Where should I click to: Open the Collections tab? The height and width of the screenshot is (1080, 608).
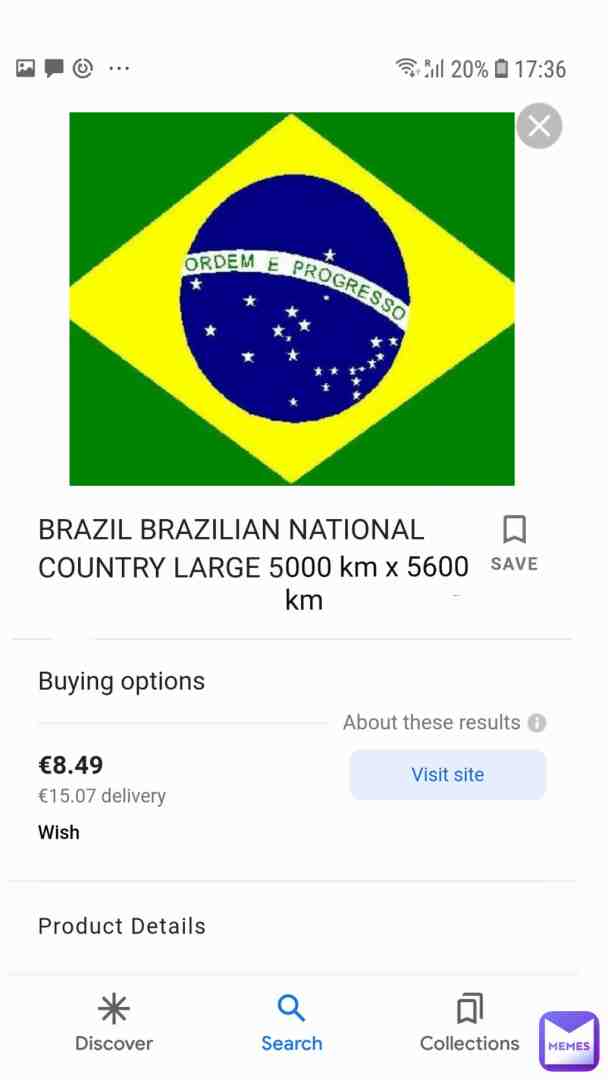pos(470,1024)
